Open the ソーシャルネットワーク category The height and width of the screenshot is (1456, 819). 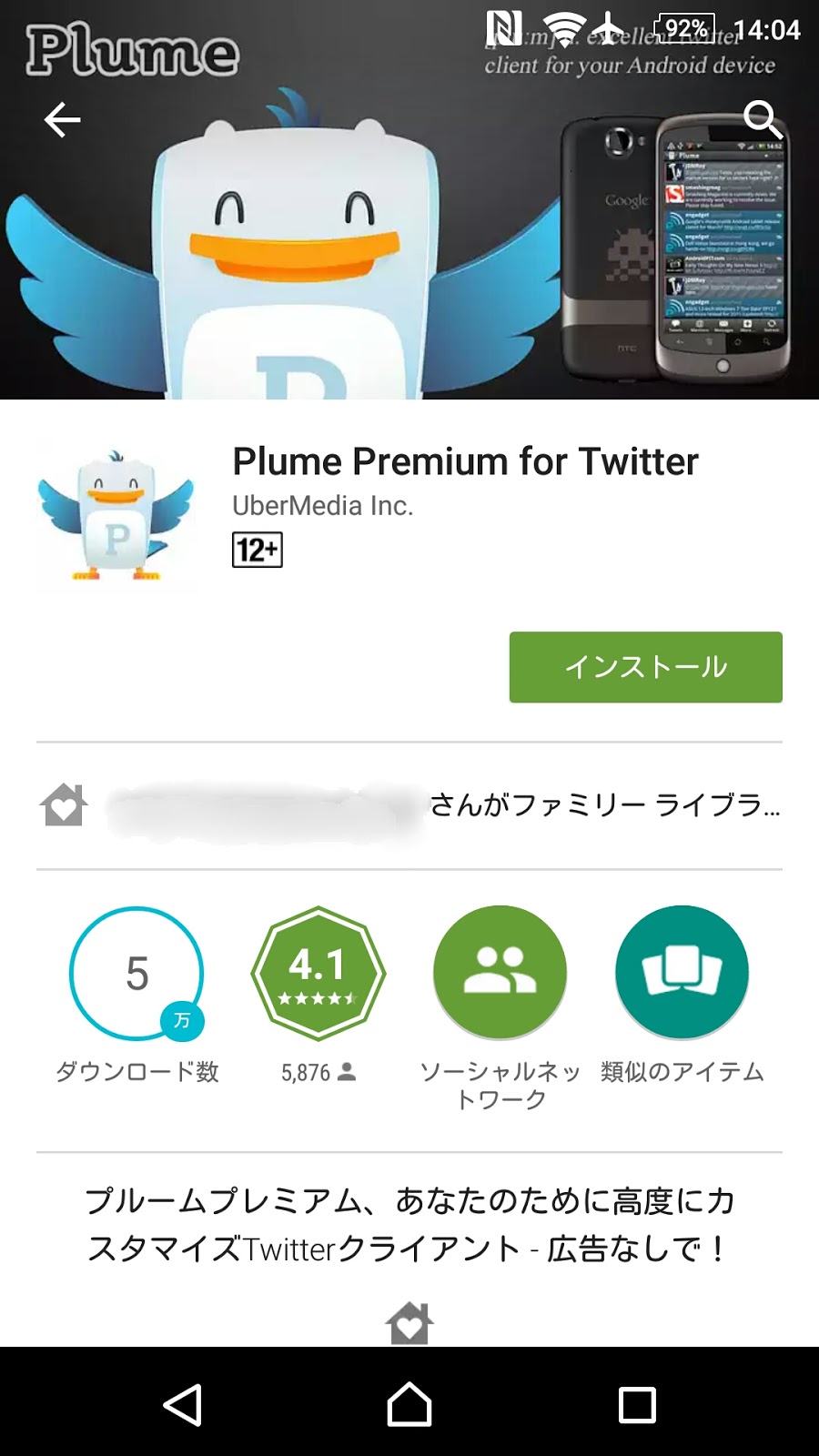[500, 973]
